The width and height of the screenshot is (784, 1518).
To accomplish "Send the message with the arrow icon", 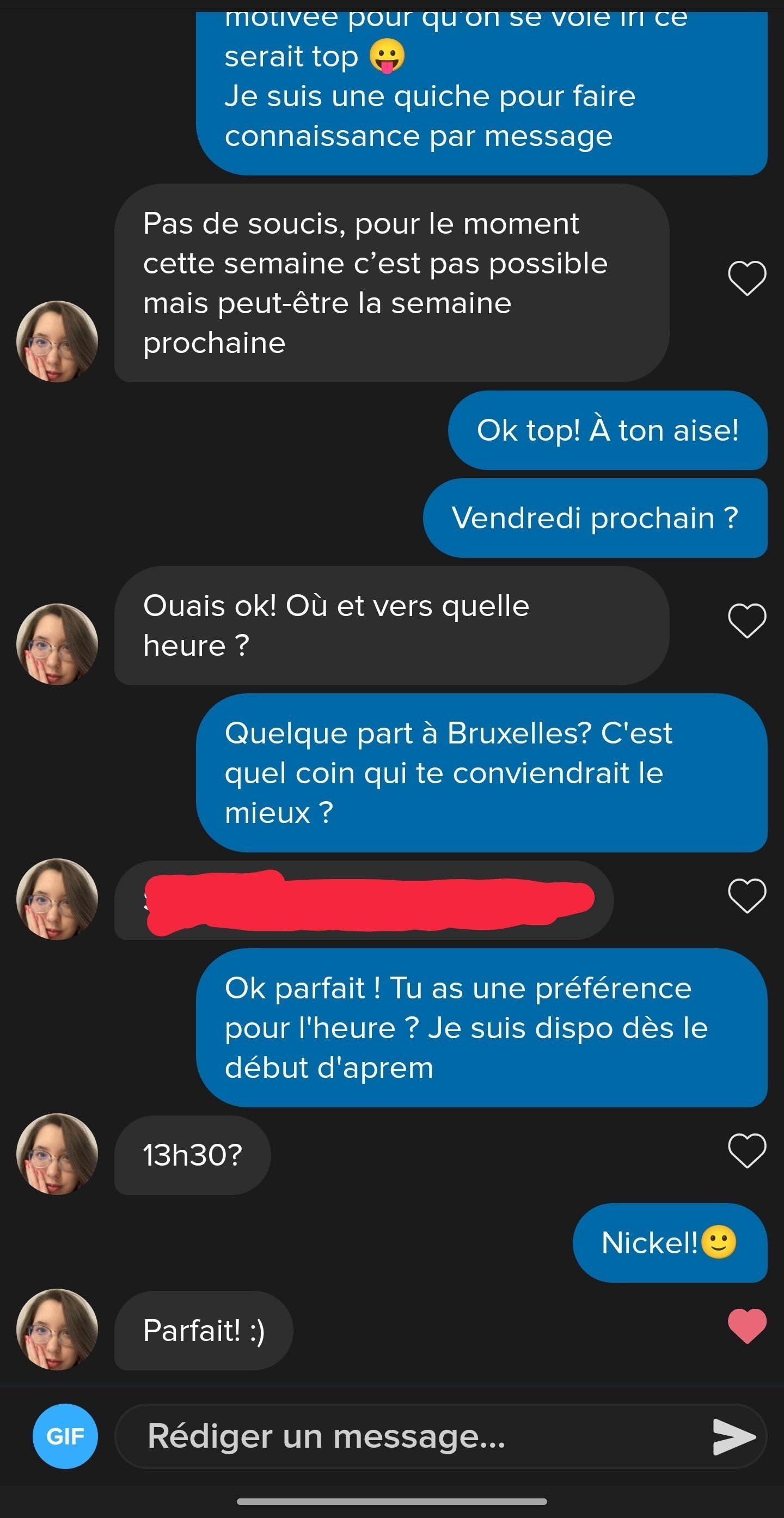I will click(x=733, y=1437).
